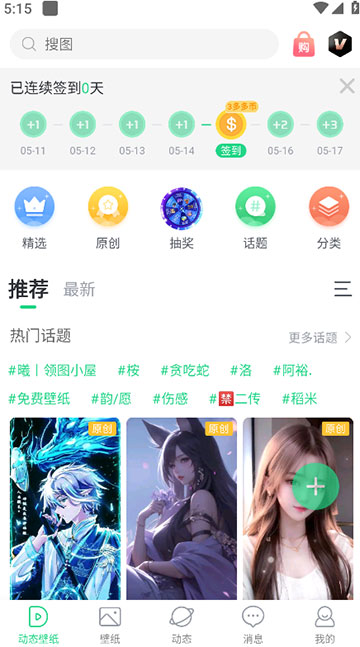
Task: Open the VIP hexagon badge
Action: tap(340, 44)
